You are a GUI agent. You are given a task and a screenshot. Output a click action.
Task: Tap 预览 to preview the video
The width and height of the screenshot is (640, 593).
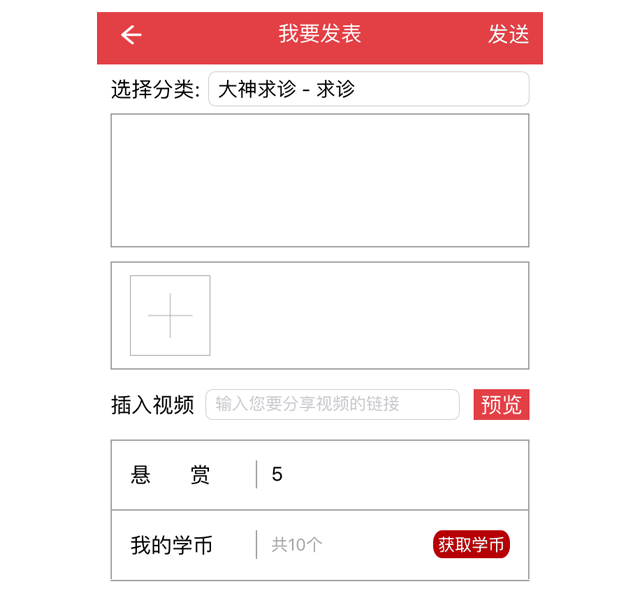coord(501,405)
